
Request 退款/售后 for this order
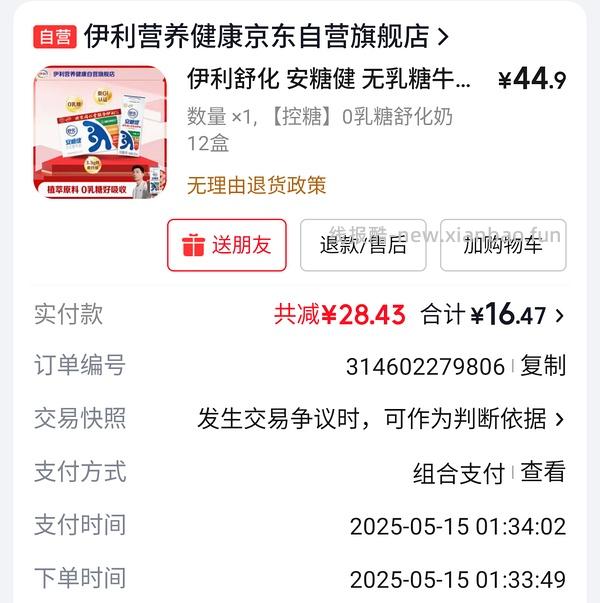(363, 245)
